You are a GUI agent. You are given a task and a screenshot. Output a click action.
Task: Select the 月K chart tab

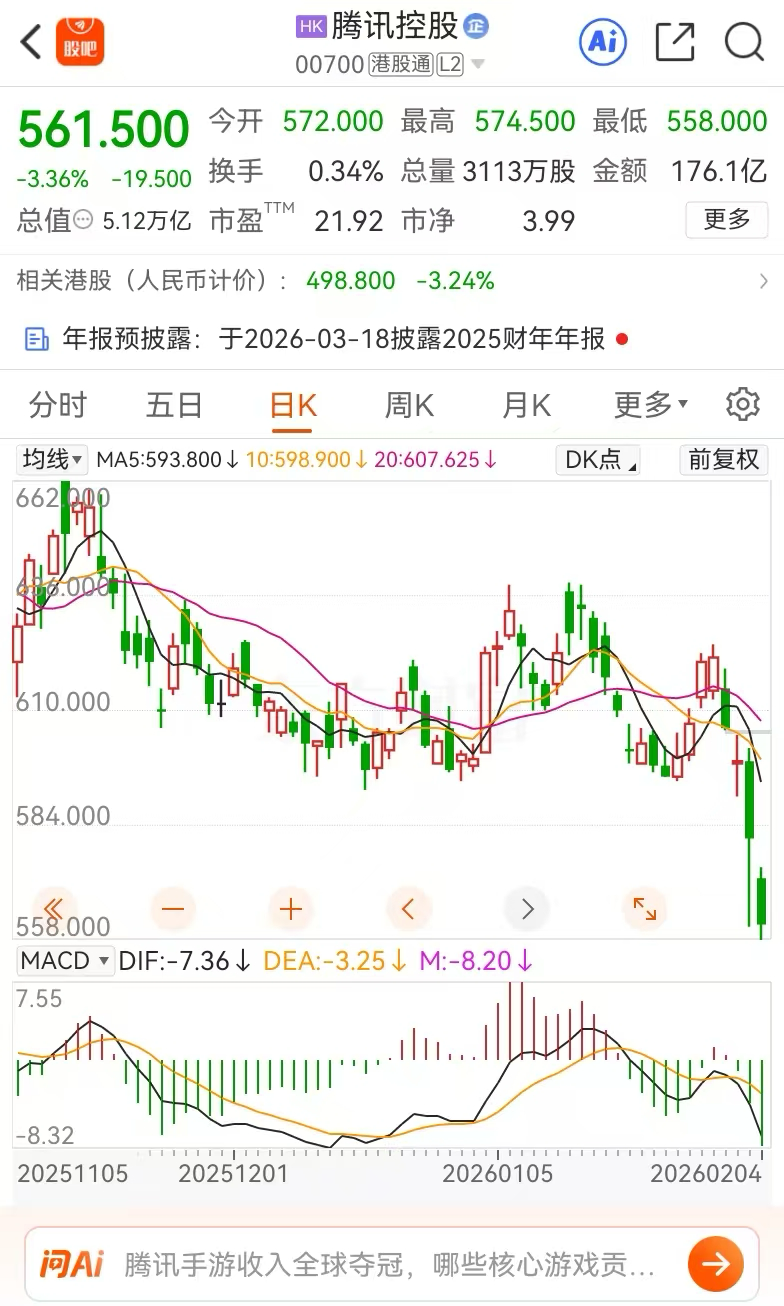click(526, 405)
